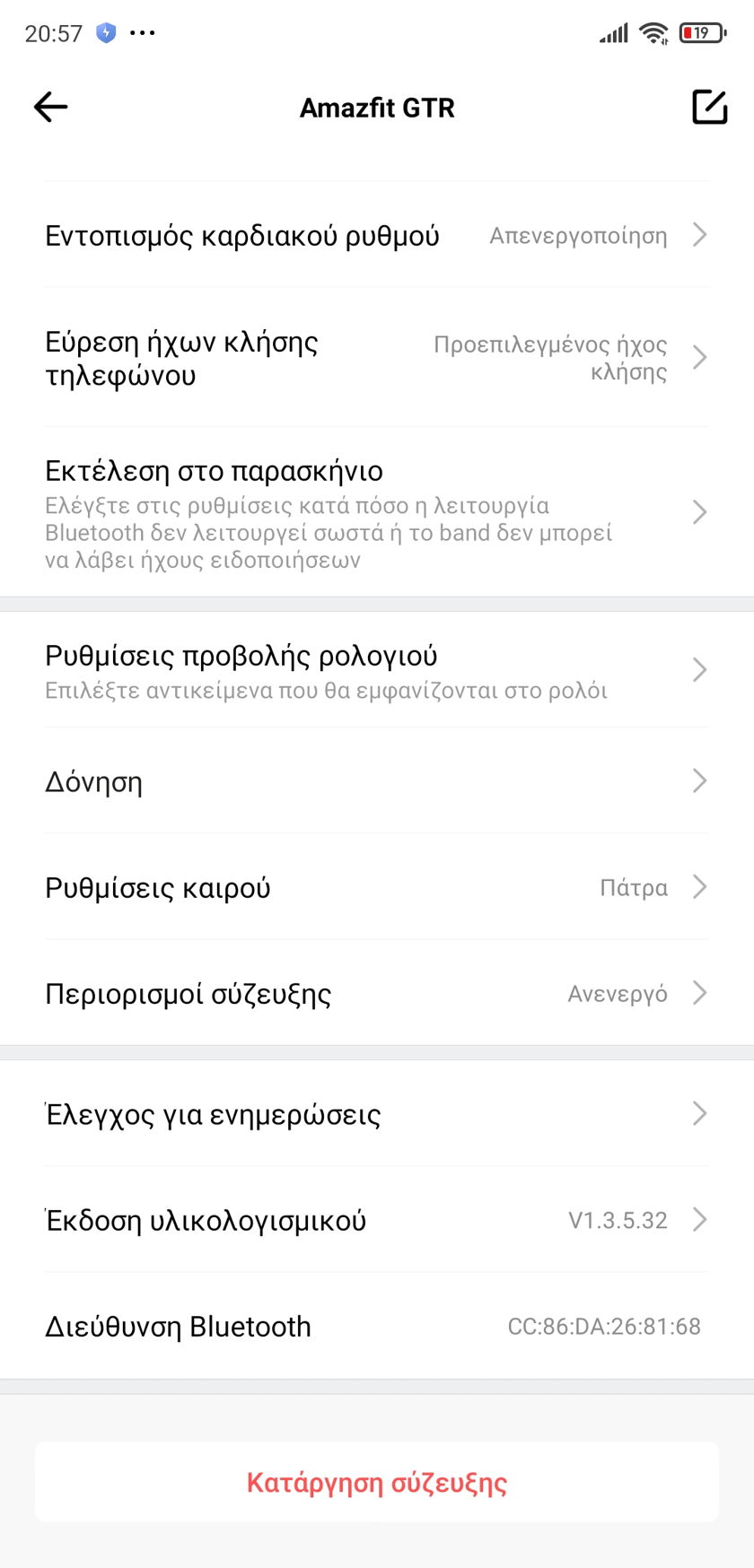Open the Δόνηση settings
754x1568 pixels.
(x=377, y=780)
